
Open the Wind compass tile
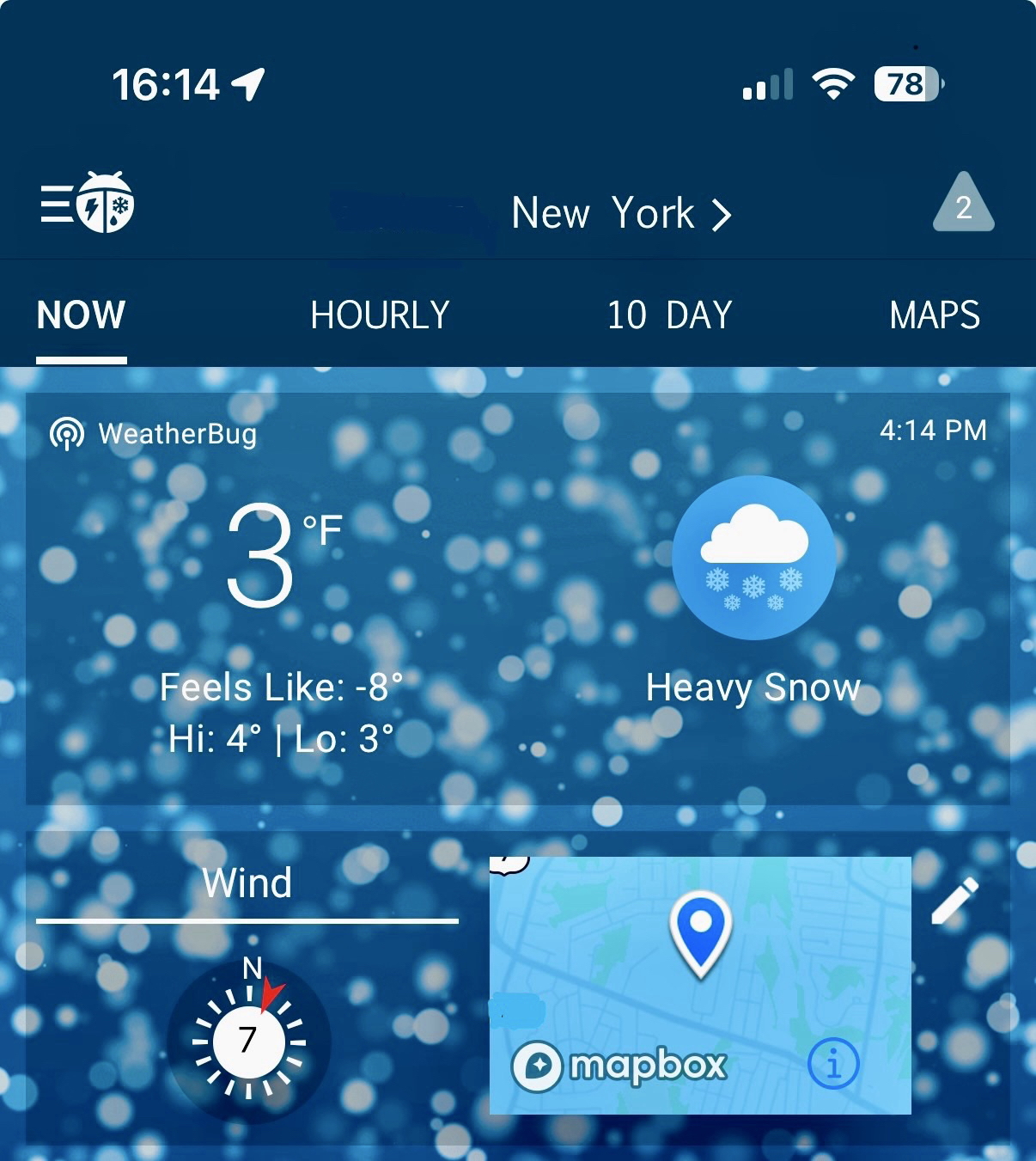[x=248, y=1040]
